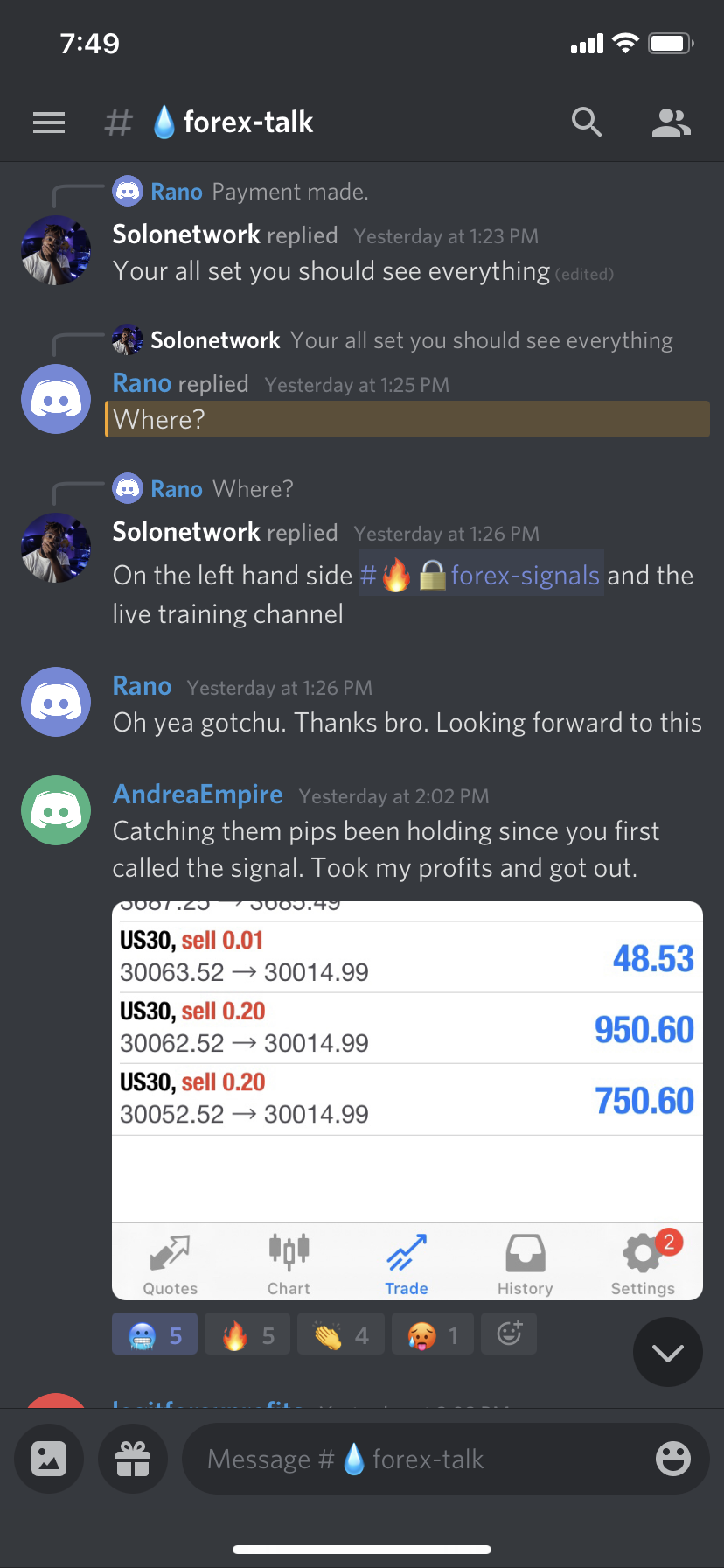Screen dimensions: 724x1568
Task: View AndreaEmpire's profile name
Action: coord(198,794)
